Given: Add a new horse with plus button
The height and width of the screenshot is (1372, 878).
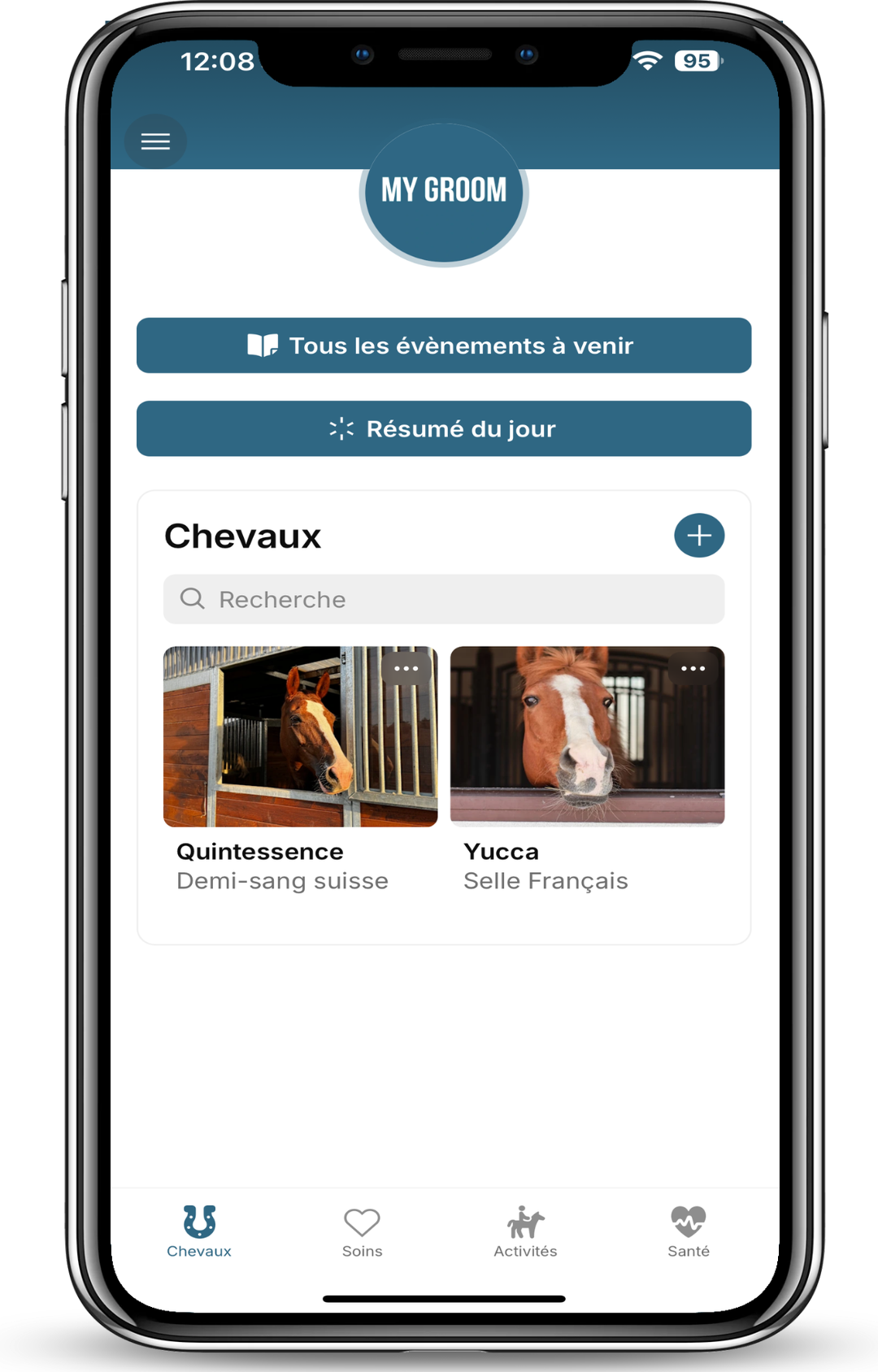Looking at the screenshot, I should (699, 536).
